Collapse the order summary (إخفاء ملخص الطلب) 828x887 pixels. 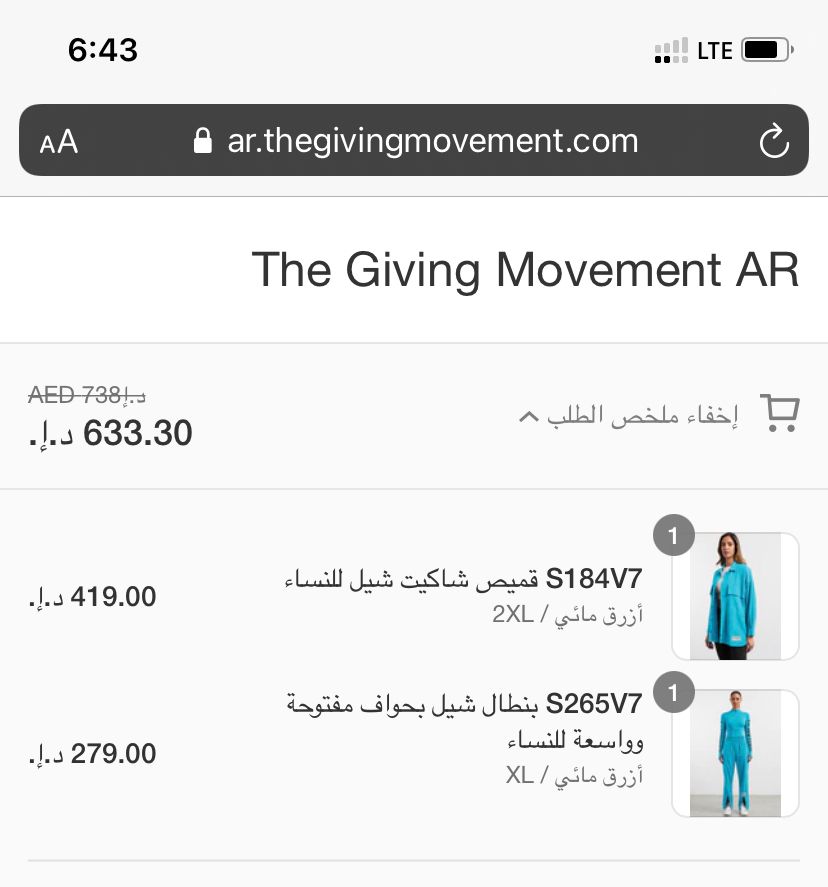pyautogui.click(x=630, y=416)
